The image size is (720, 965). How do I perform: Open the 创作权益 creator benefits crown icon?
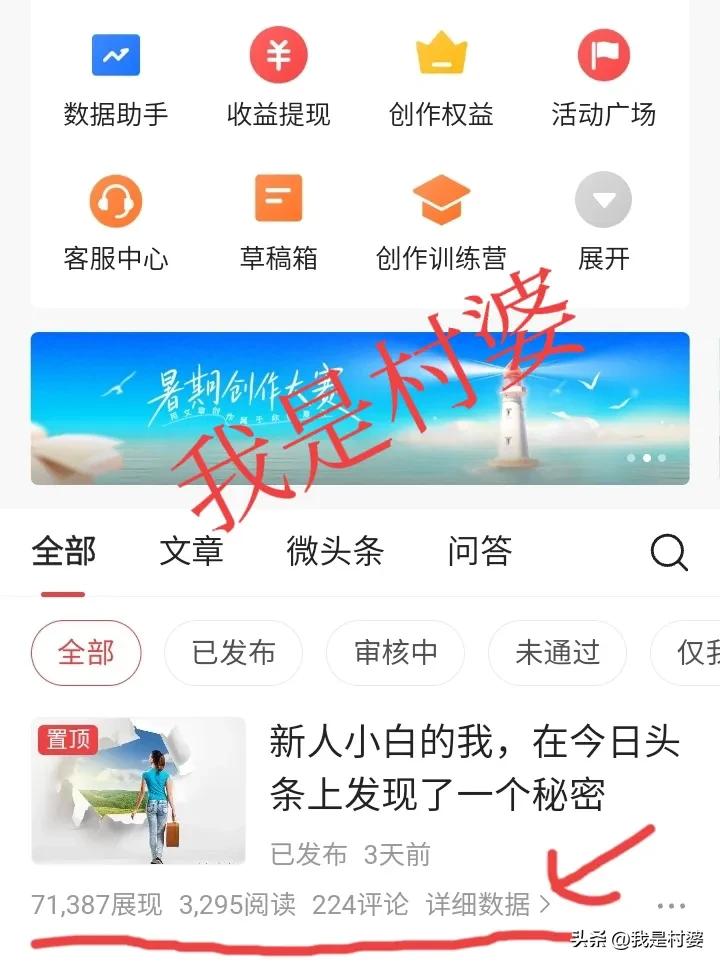click(440, 55)
